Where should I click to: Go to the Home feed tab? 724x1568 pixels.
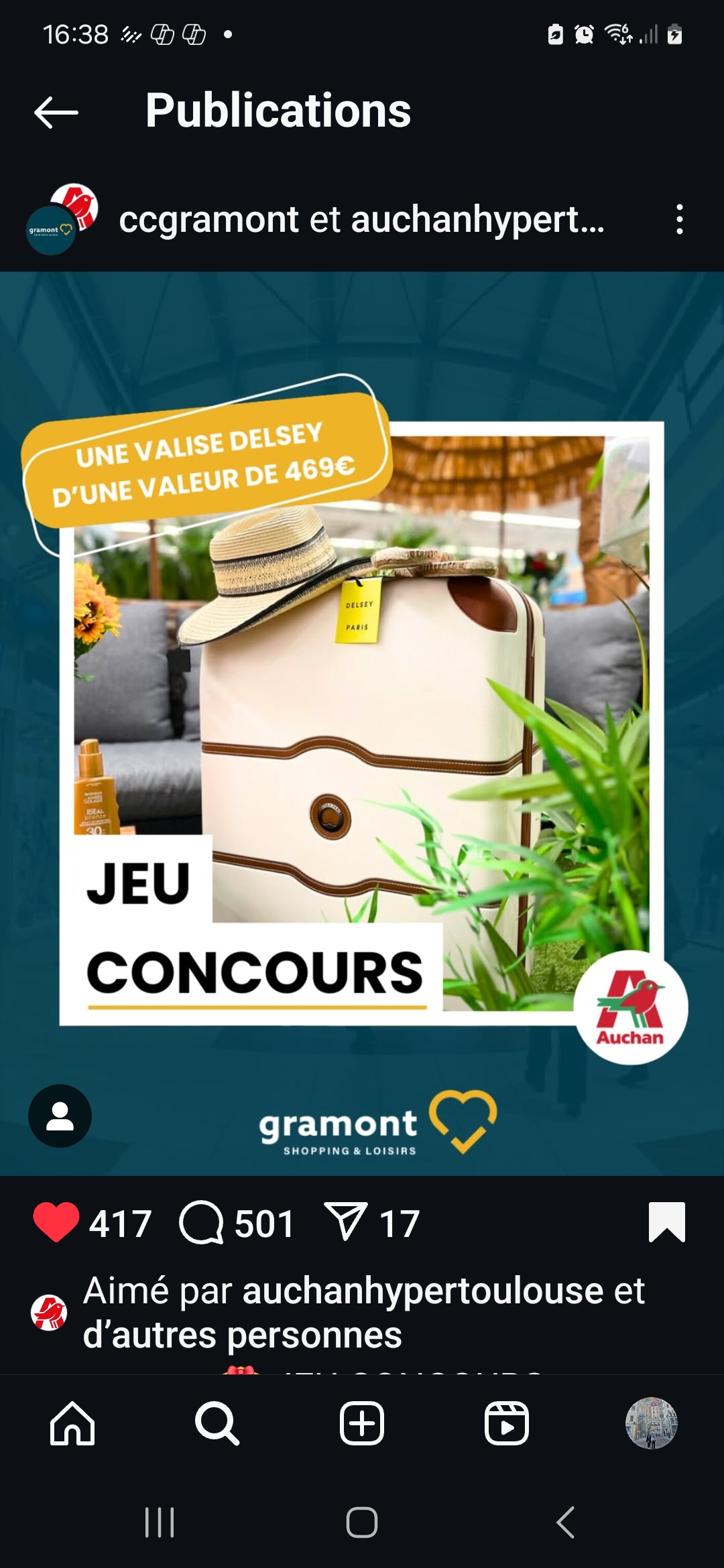click(x=72, y=1423)
